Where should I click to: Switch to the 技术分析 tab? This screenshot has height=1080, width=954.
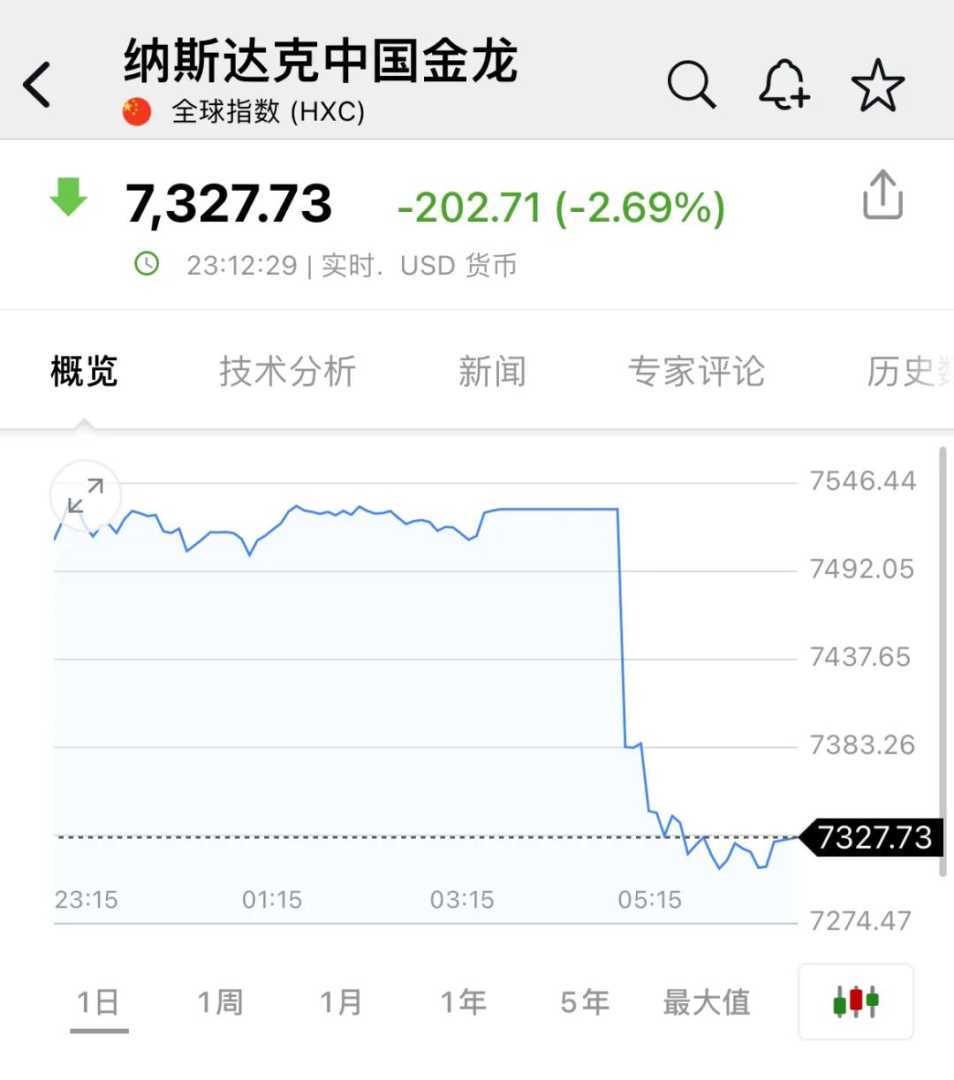pos(288,371)
